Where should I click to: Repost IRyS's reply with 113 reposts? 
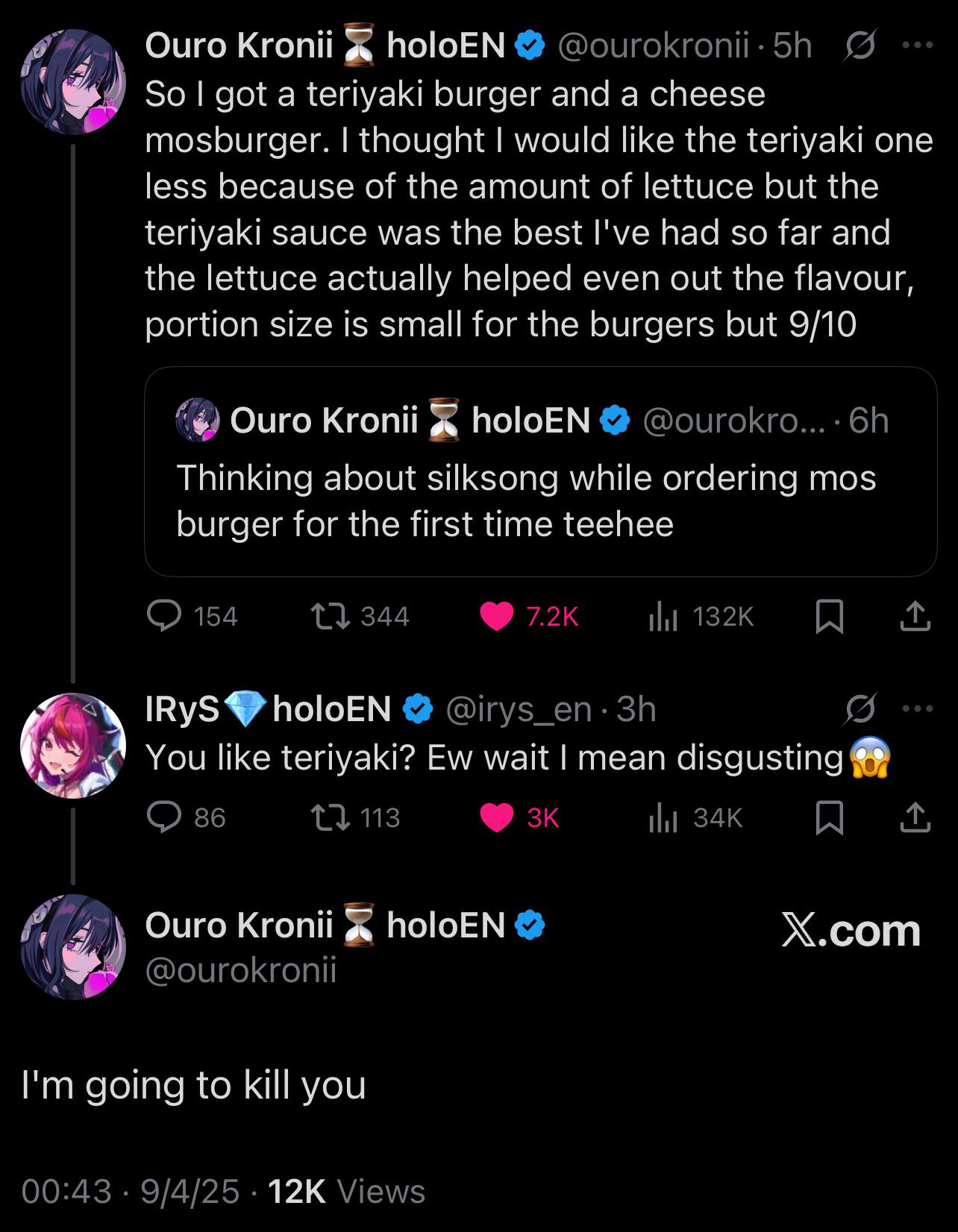[330, 817]
